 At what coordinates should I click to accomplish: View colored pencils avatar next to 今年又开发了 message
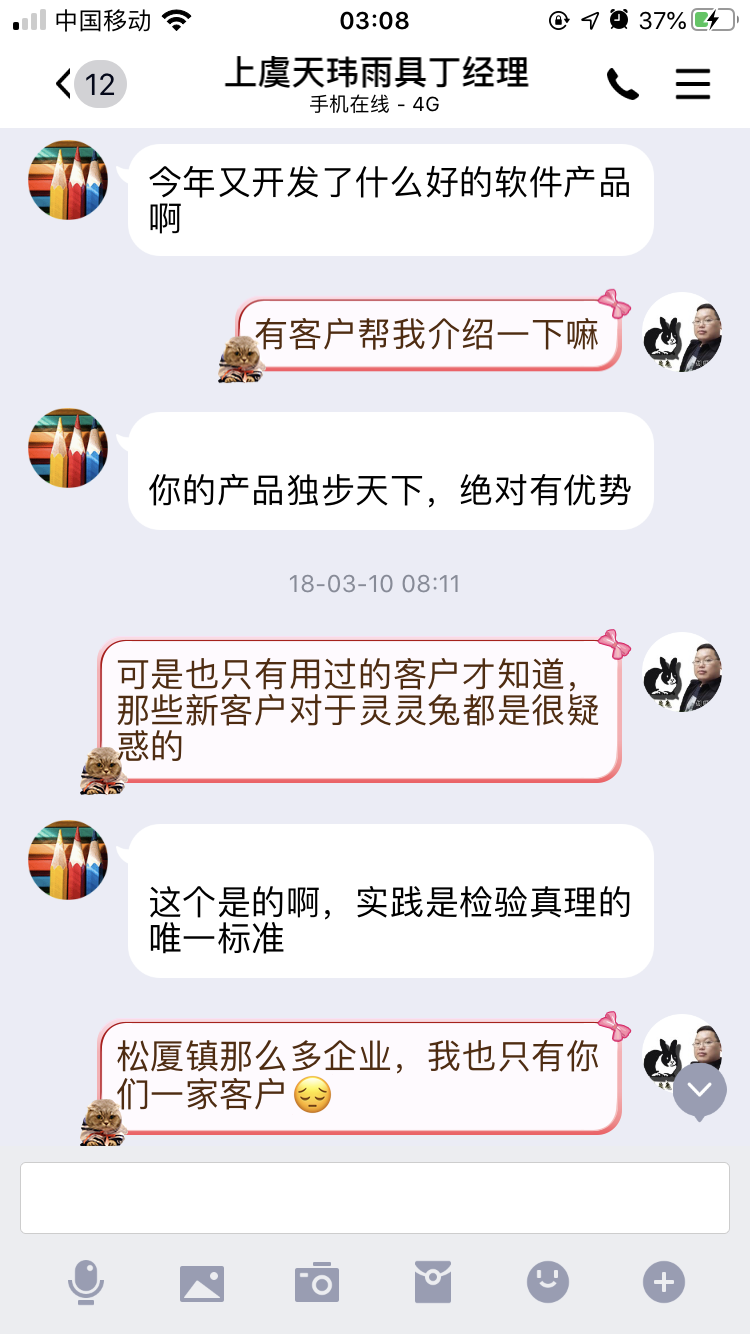pos(68,180)
